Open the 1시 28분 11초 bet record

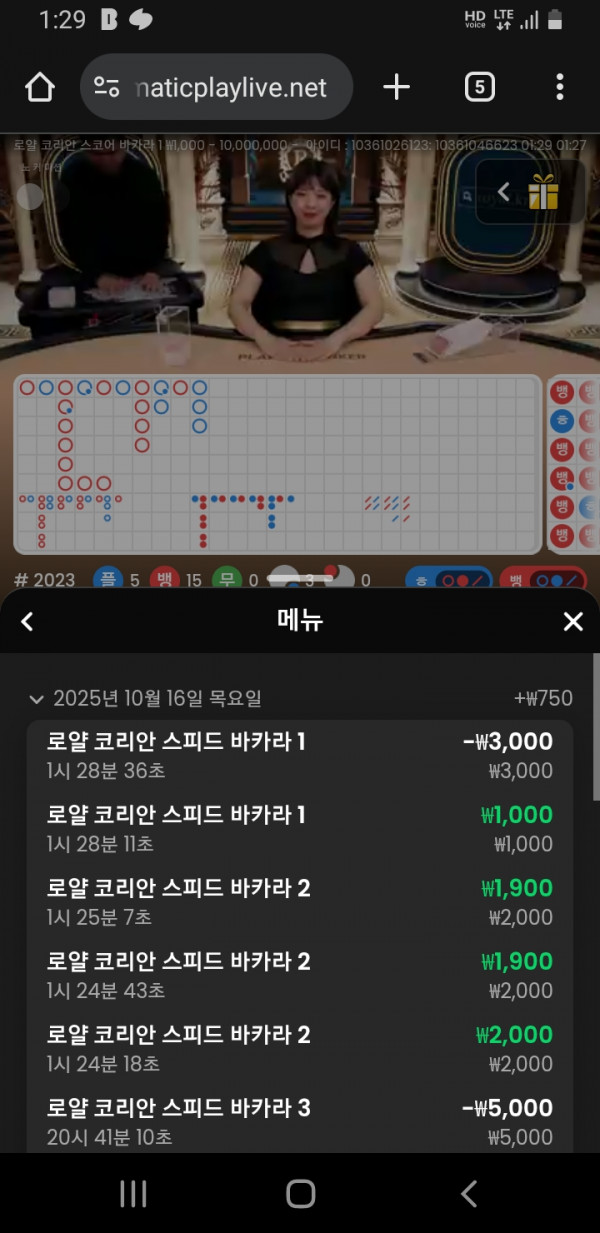pyautogui.click(x=299, y=828)
